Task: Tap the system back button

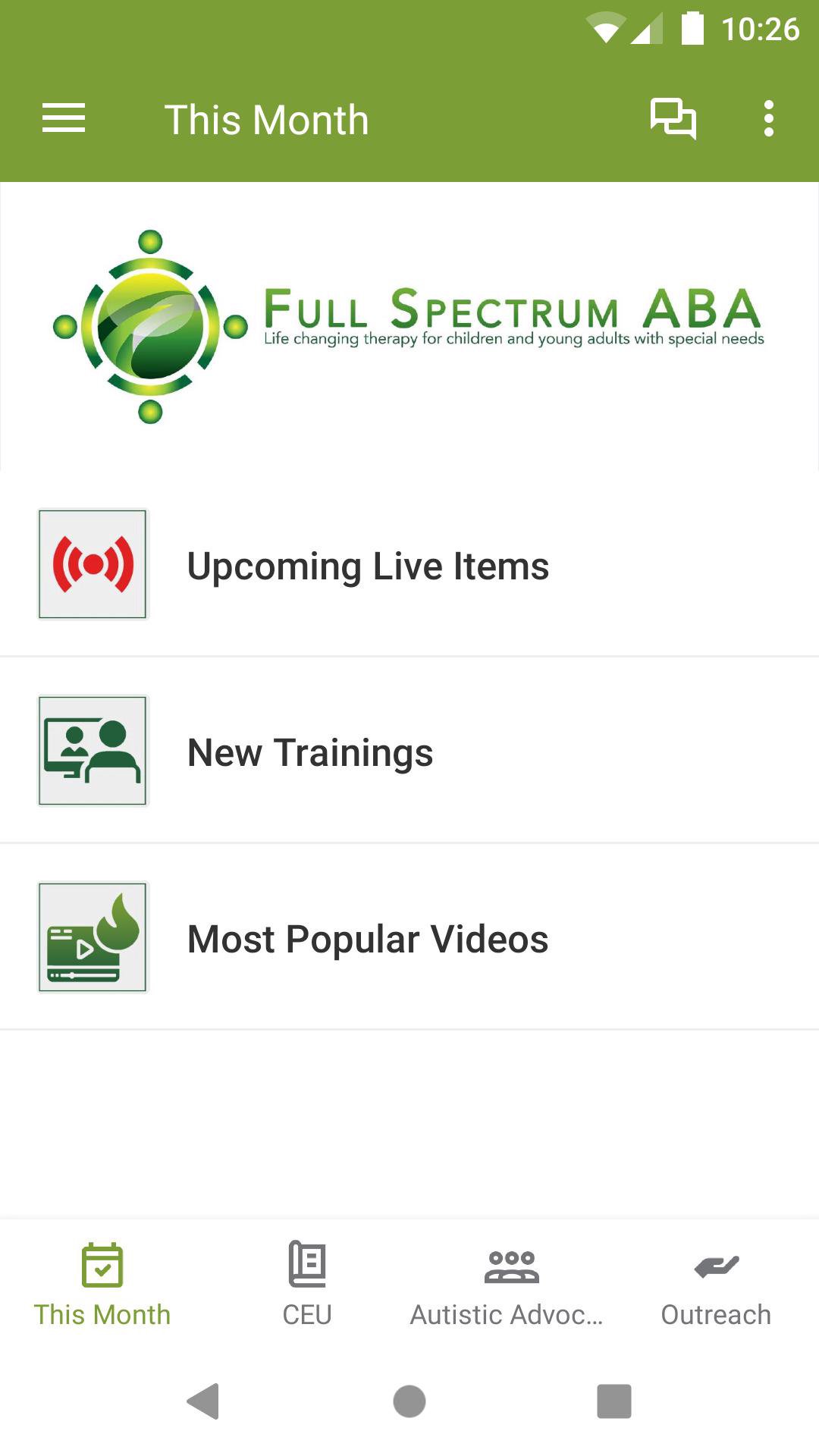Action: (203, 1401)
